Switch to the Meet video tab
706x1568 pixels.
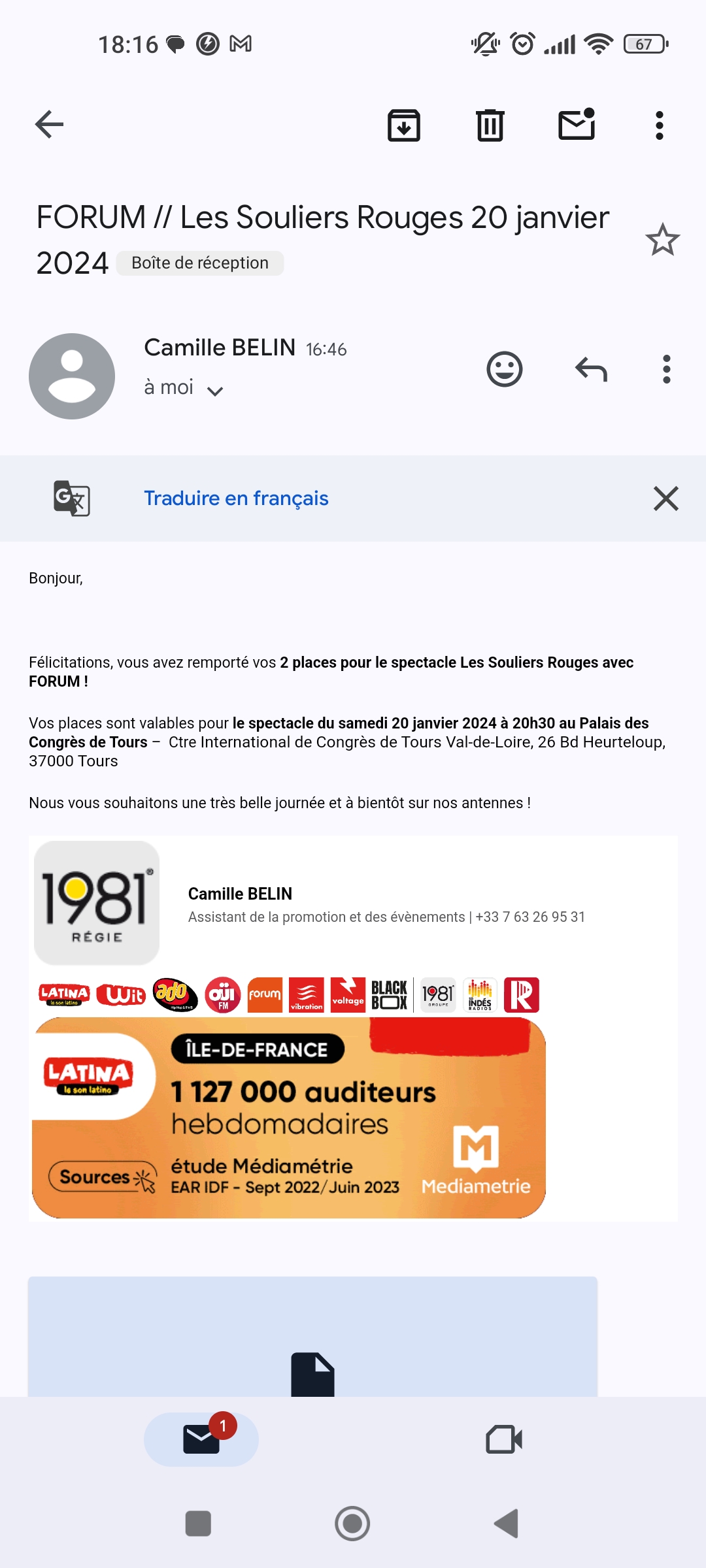504,1439
